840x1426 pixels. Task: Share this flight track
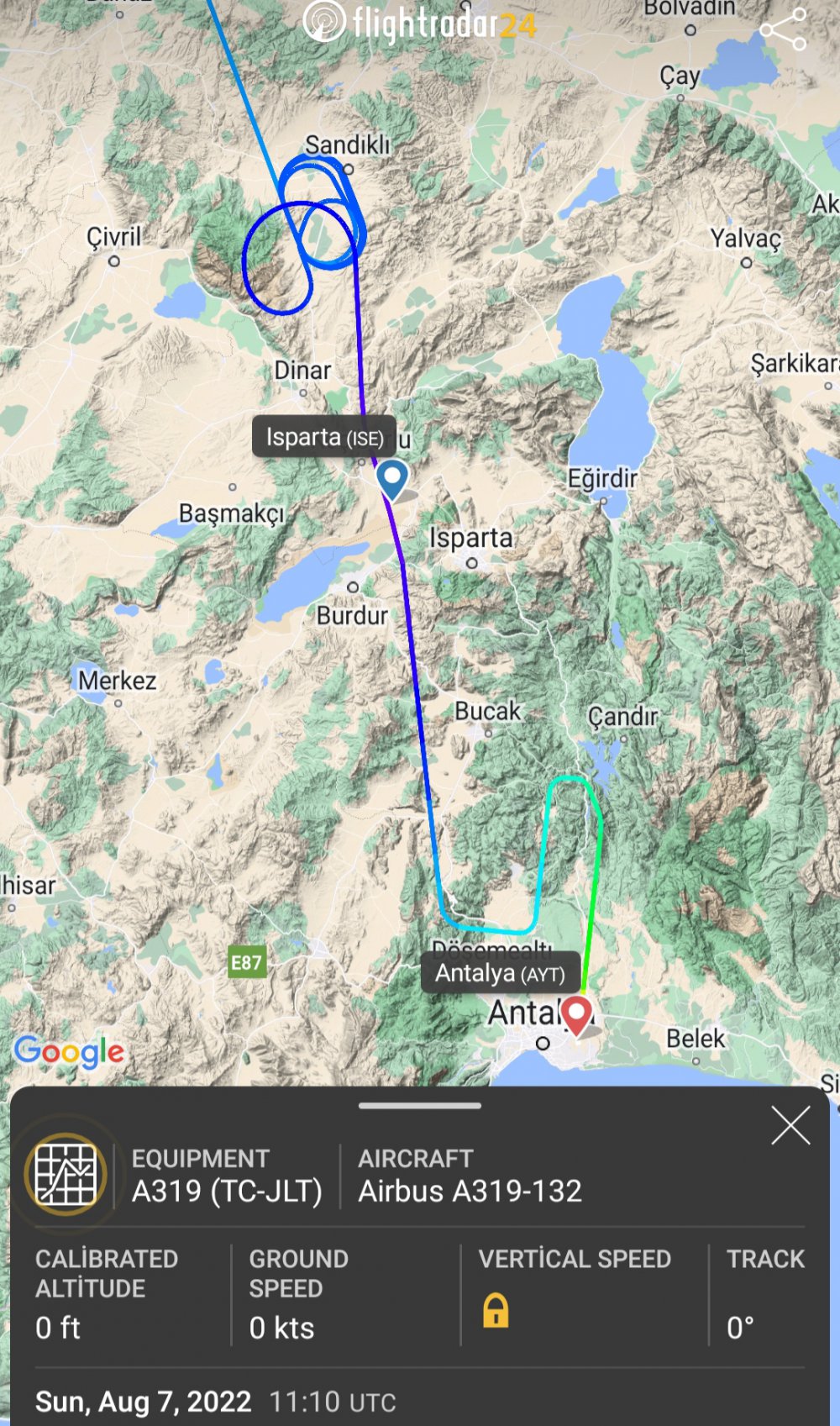[783, 29]
